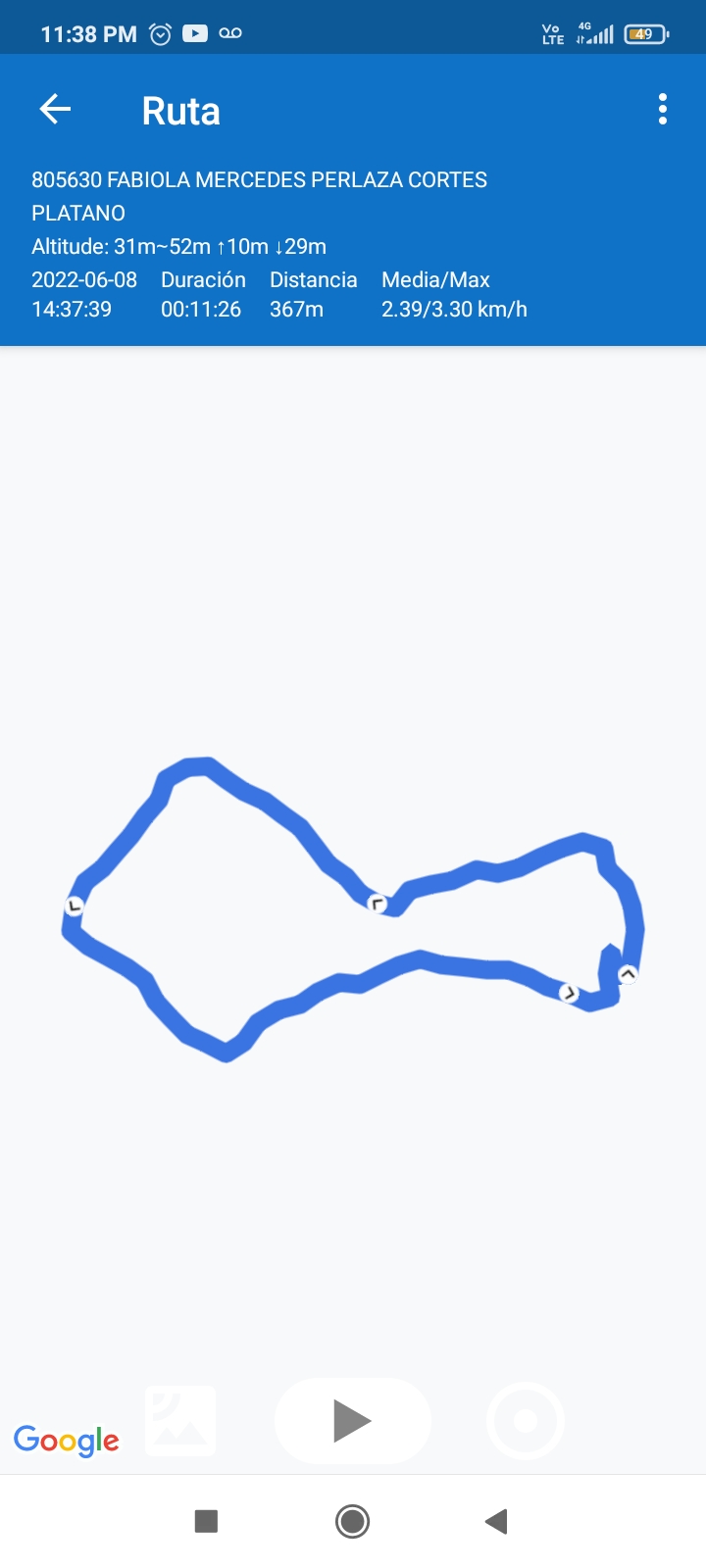Open the map image layer button

(x=180, y=1420)
